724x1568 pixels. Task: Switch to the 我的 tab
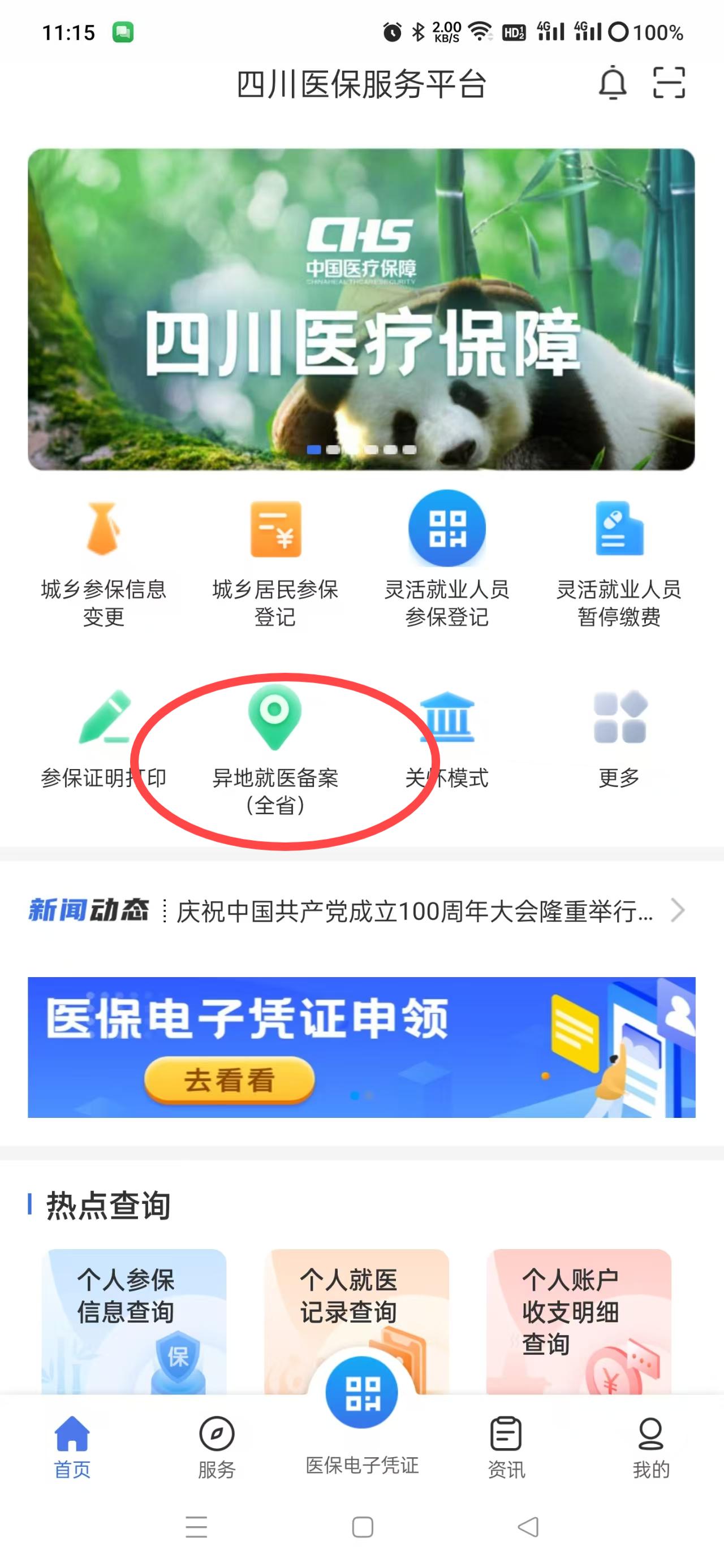click(650, 1448)
